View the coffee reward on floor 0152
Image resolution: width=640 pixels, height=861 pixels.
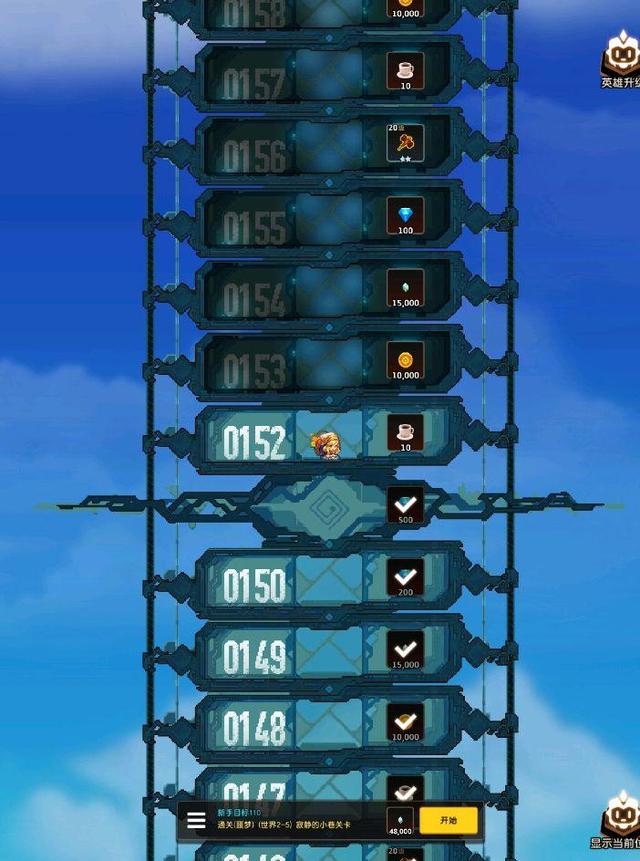[405, 433]
